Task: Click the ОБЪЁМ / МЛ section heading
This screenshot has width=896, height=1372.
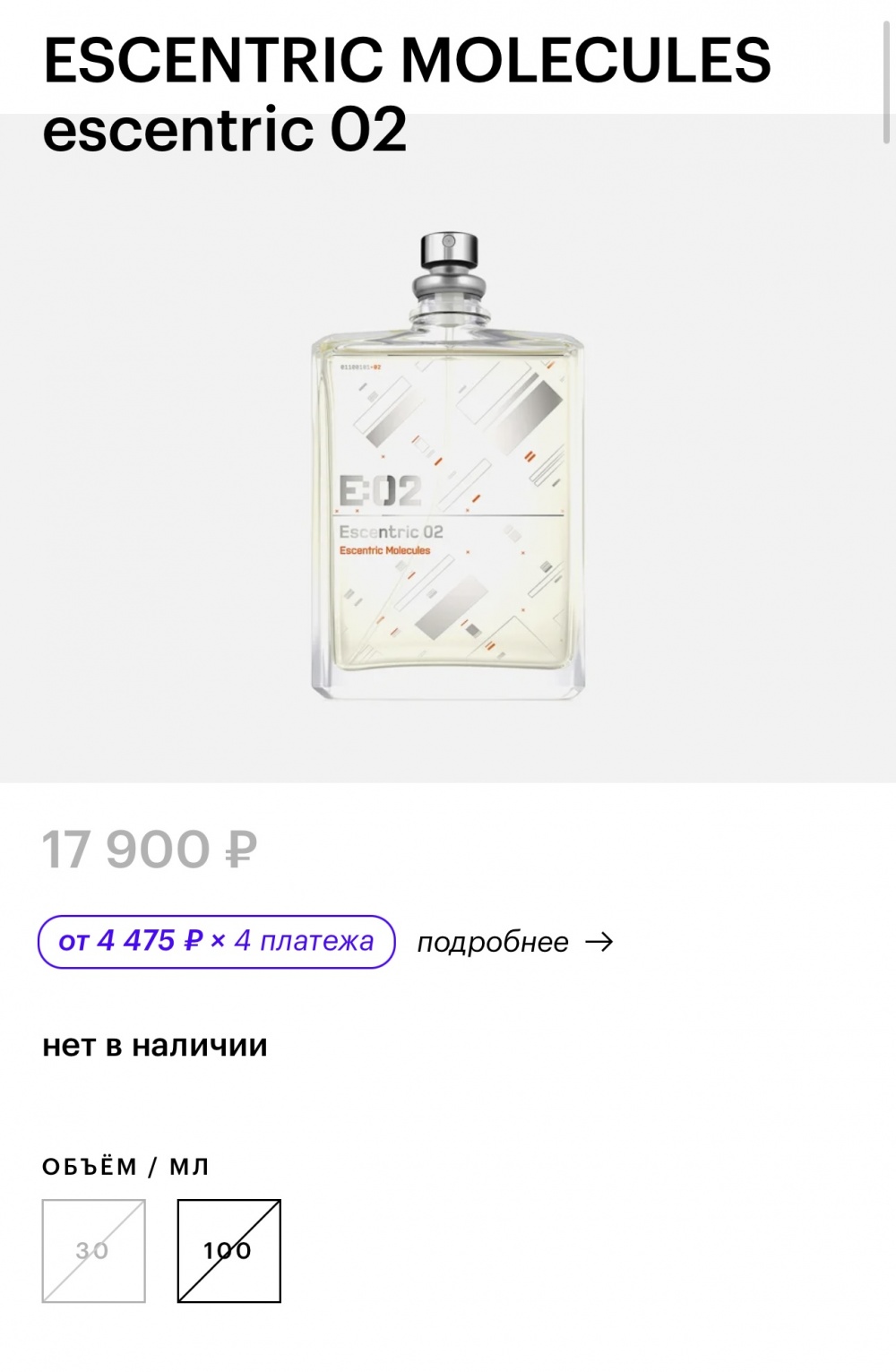Action: [x=124, y=1166]
